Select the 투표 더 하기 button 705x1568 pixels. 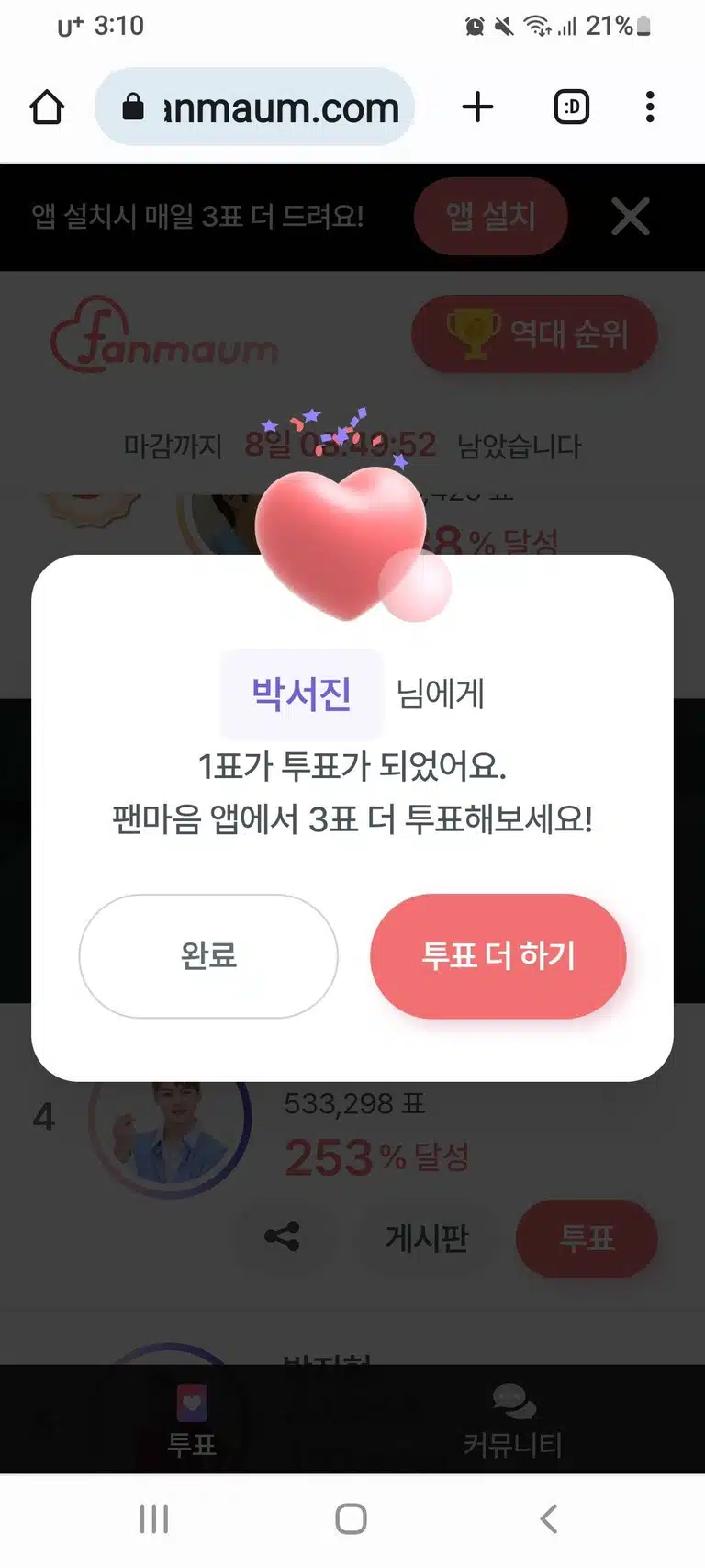pos(498,955)
